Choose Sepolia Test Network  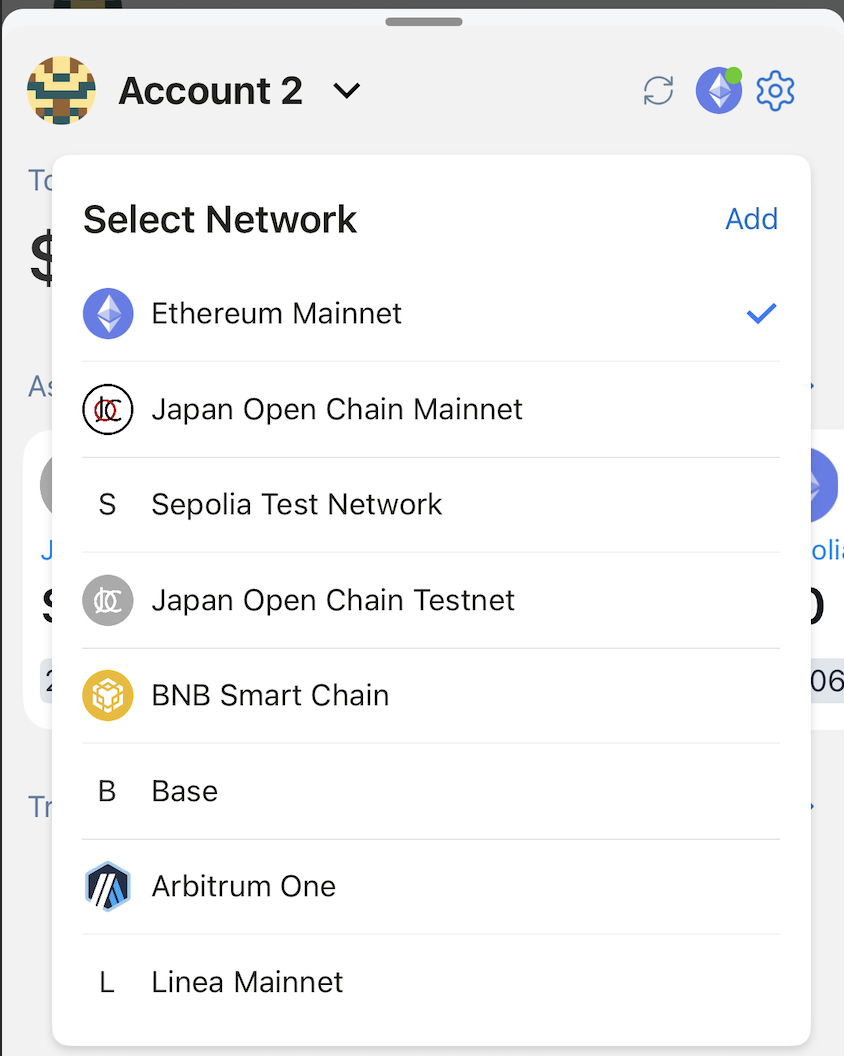[x=296, y=504]
